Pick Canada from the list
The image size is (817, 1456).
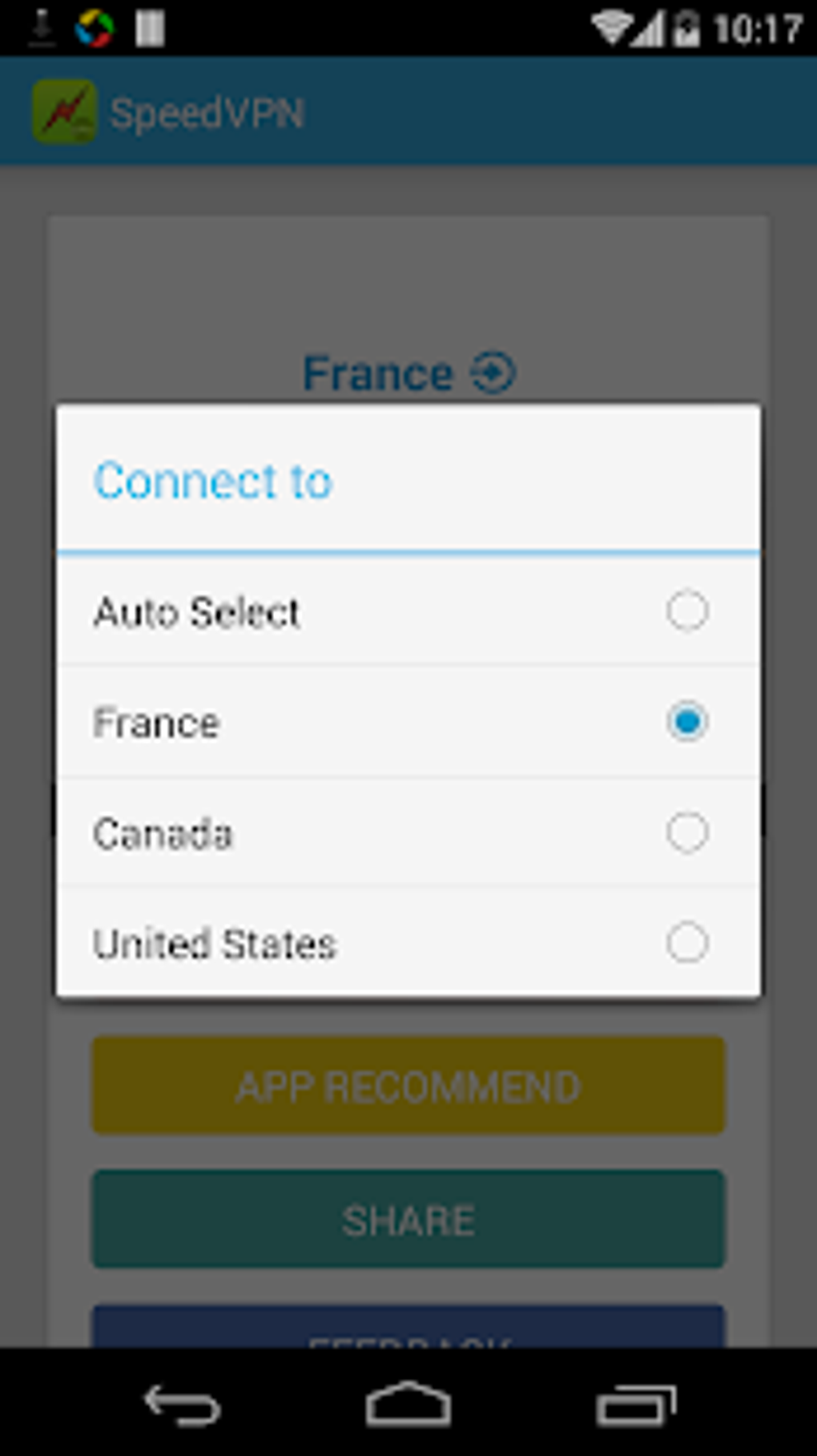[408, 832]
